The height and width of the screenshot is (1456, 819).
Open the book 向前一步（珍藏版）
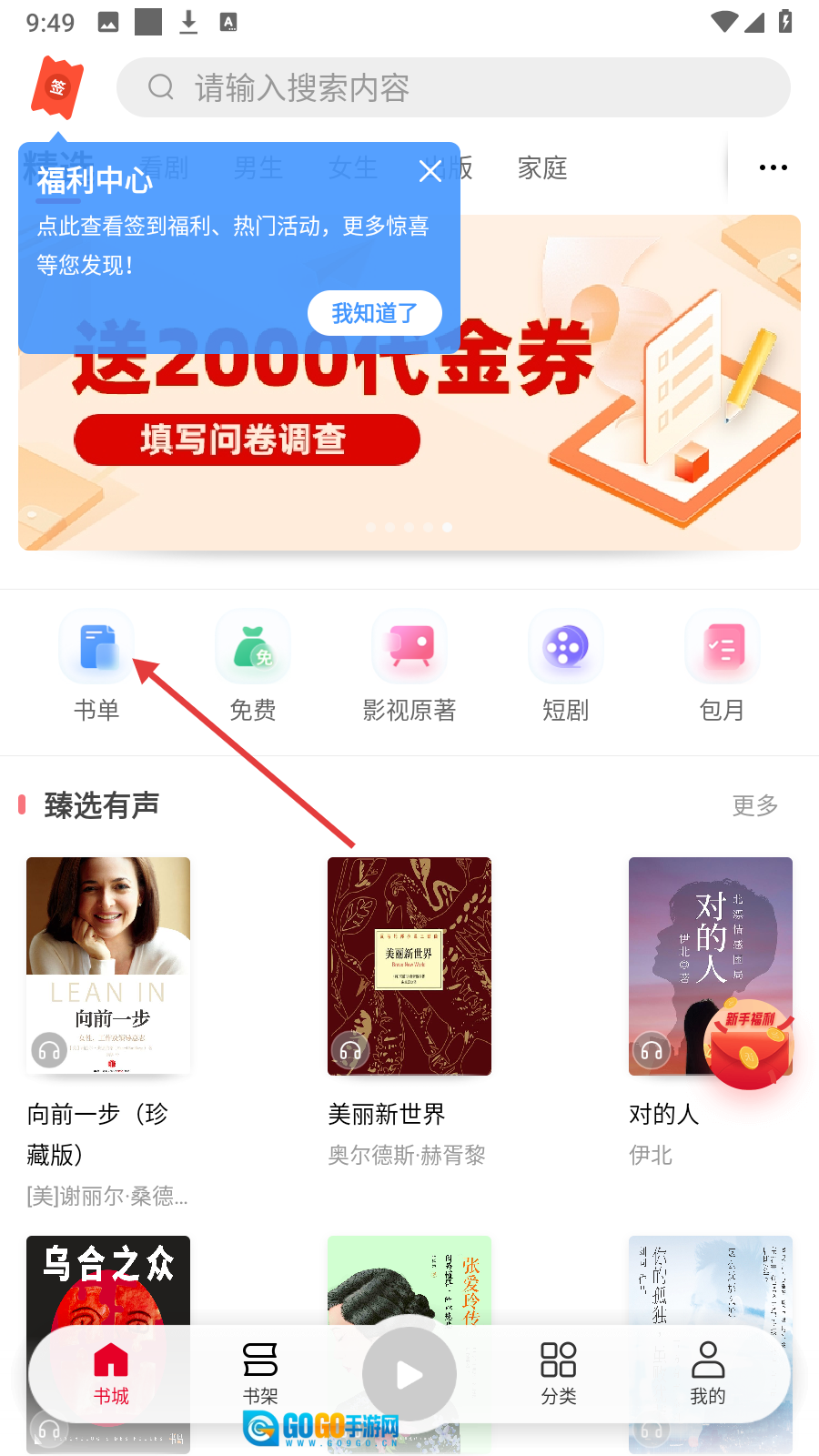pos(108,966)
